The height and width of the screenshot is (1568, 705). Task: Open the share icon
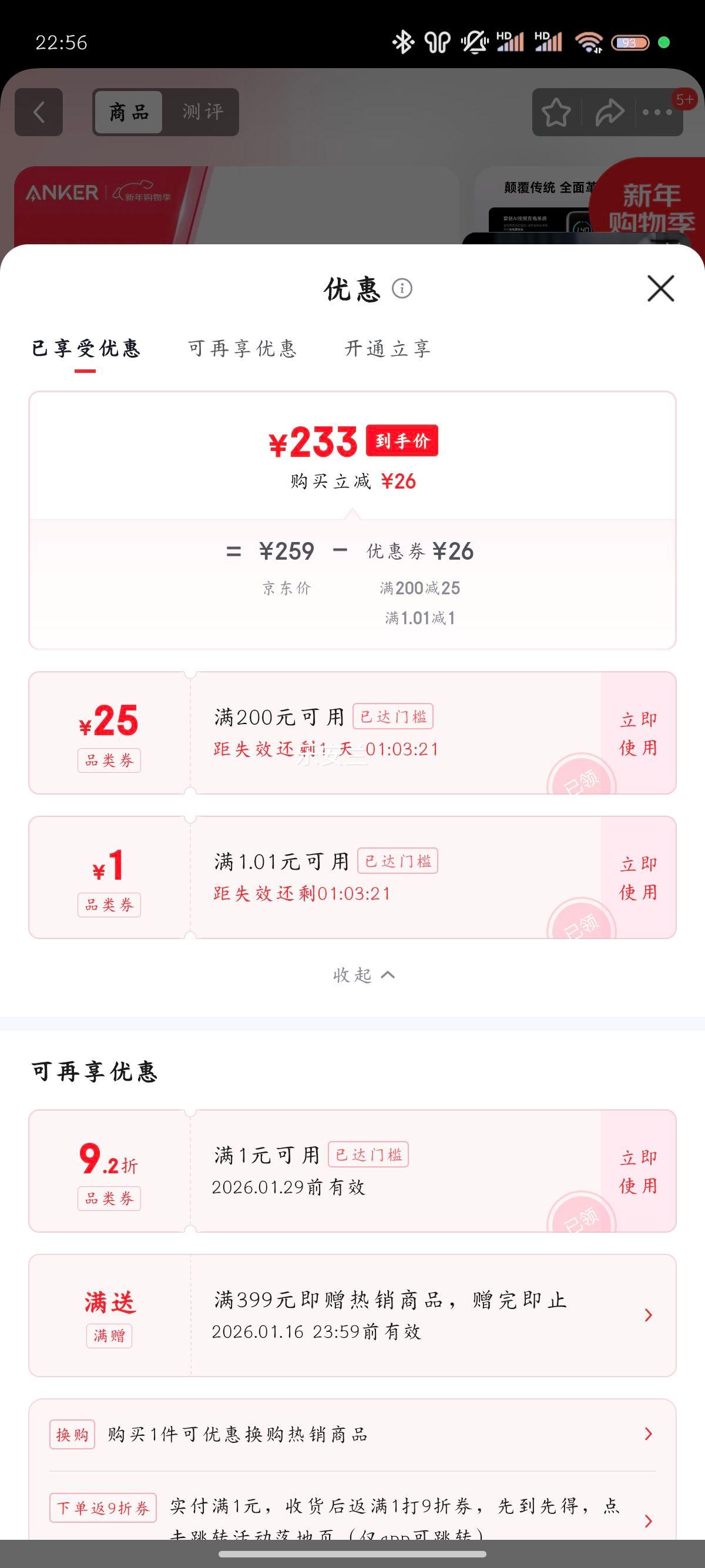(610, 113)
